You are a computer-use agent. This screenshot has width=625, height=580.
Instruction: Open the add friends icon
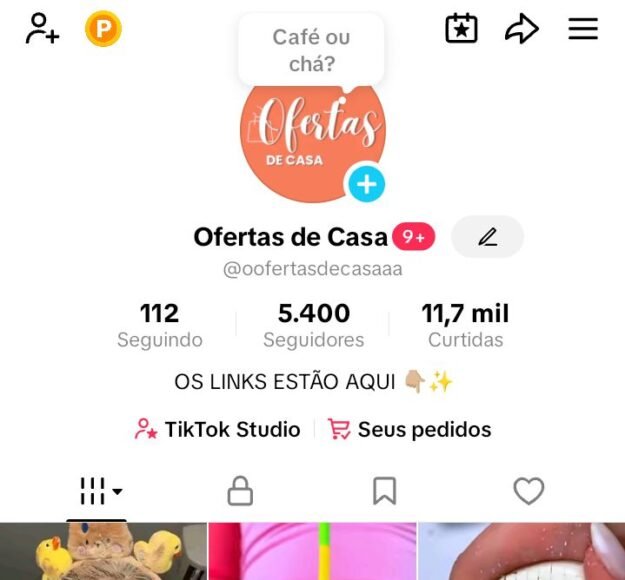(42, 29)
